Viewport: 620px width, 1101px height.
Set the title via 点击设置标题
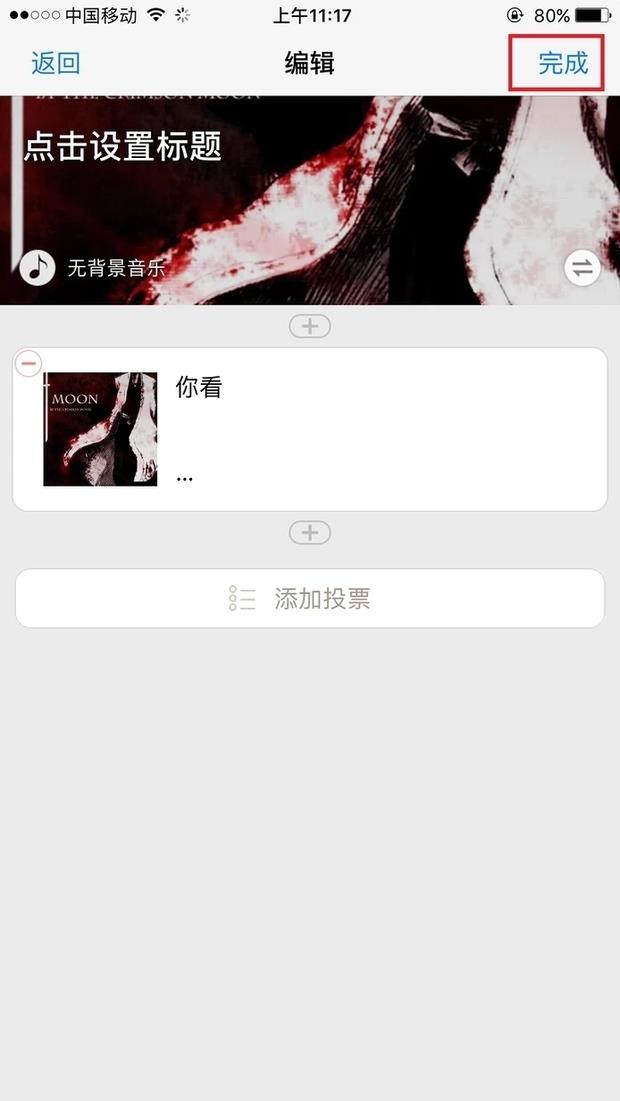[x=122, y=148]
